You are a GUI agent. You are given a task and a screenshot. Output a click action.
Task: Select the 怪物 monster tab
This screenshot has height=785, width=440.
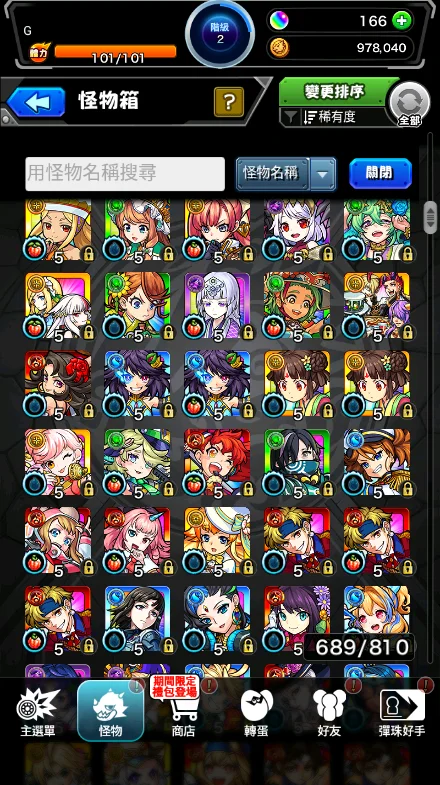click(111, 711)
